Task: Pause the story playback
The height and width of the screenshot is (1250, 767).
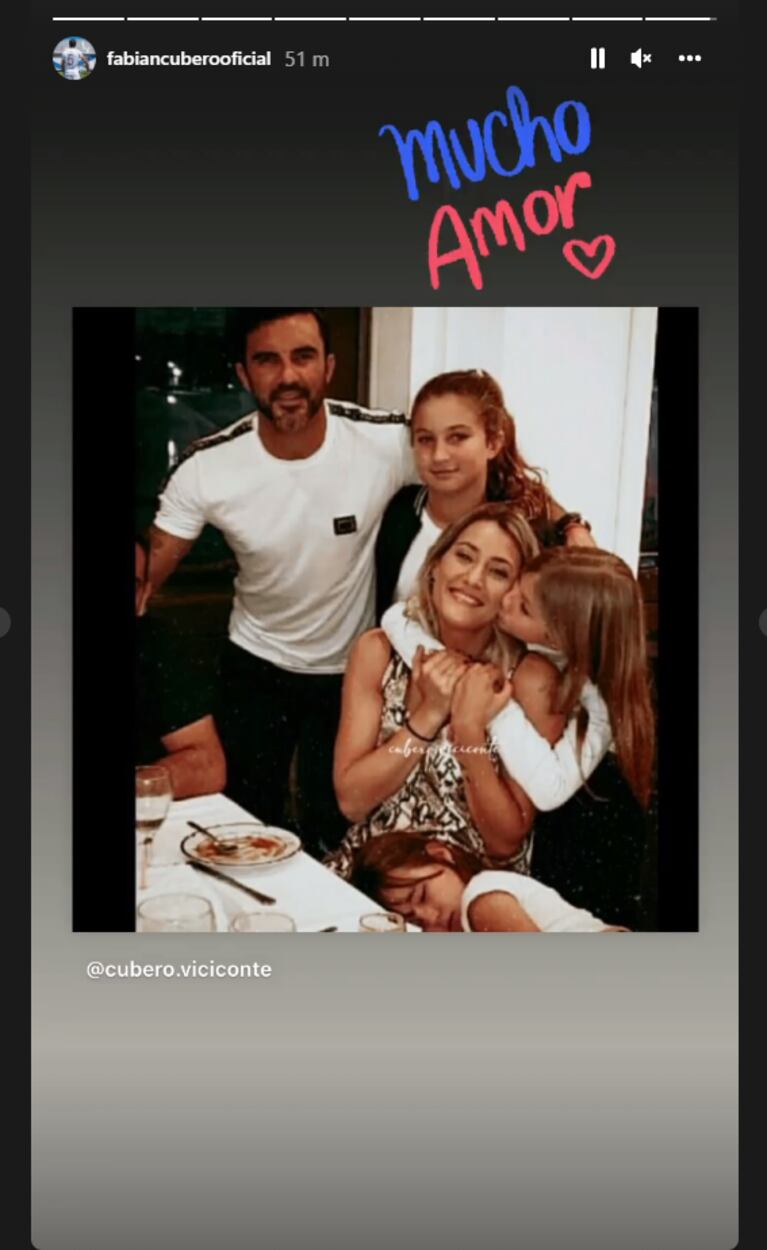Action: tap(597, 59)
